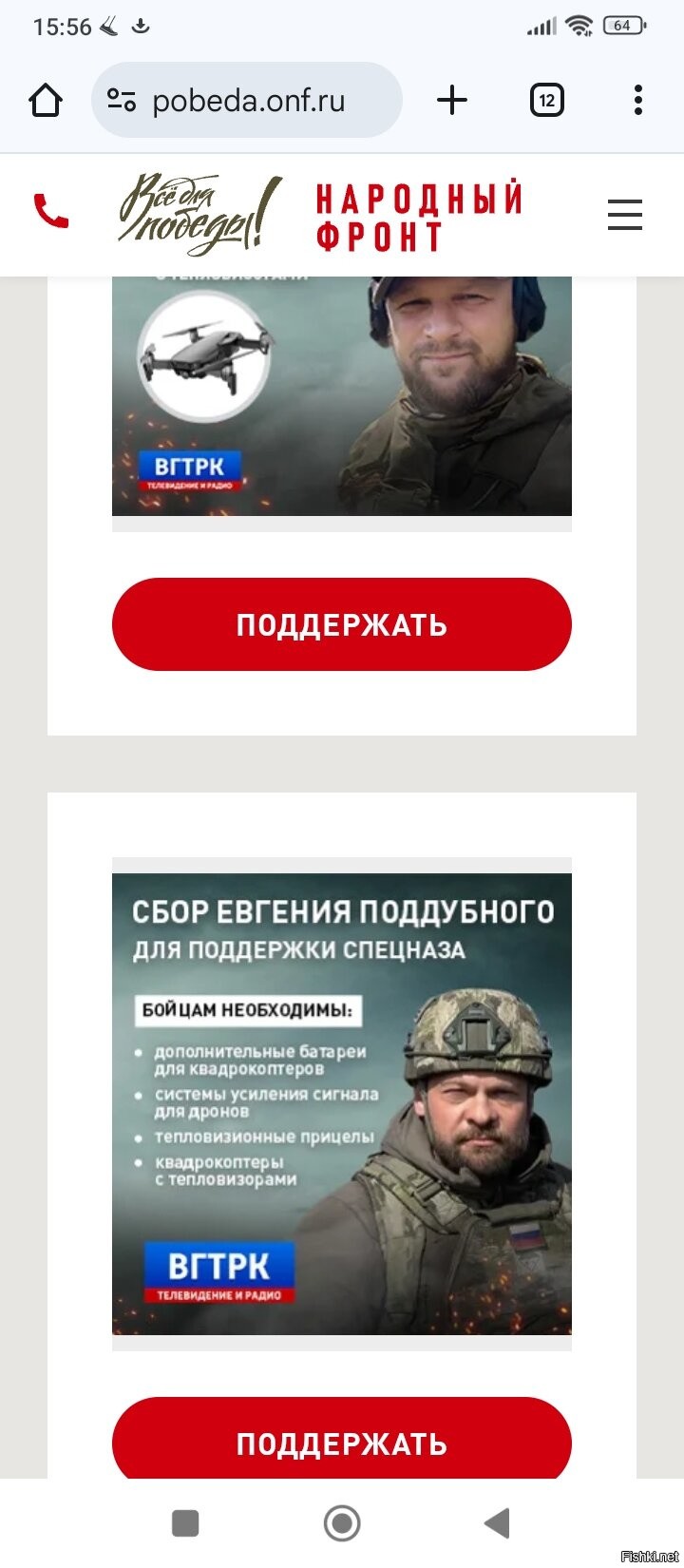
Task: Tap ПОДДЕРЖАТЬ under the Поддубный collection banner
Action: tap(342, 1442)
